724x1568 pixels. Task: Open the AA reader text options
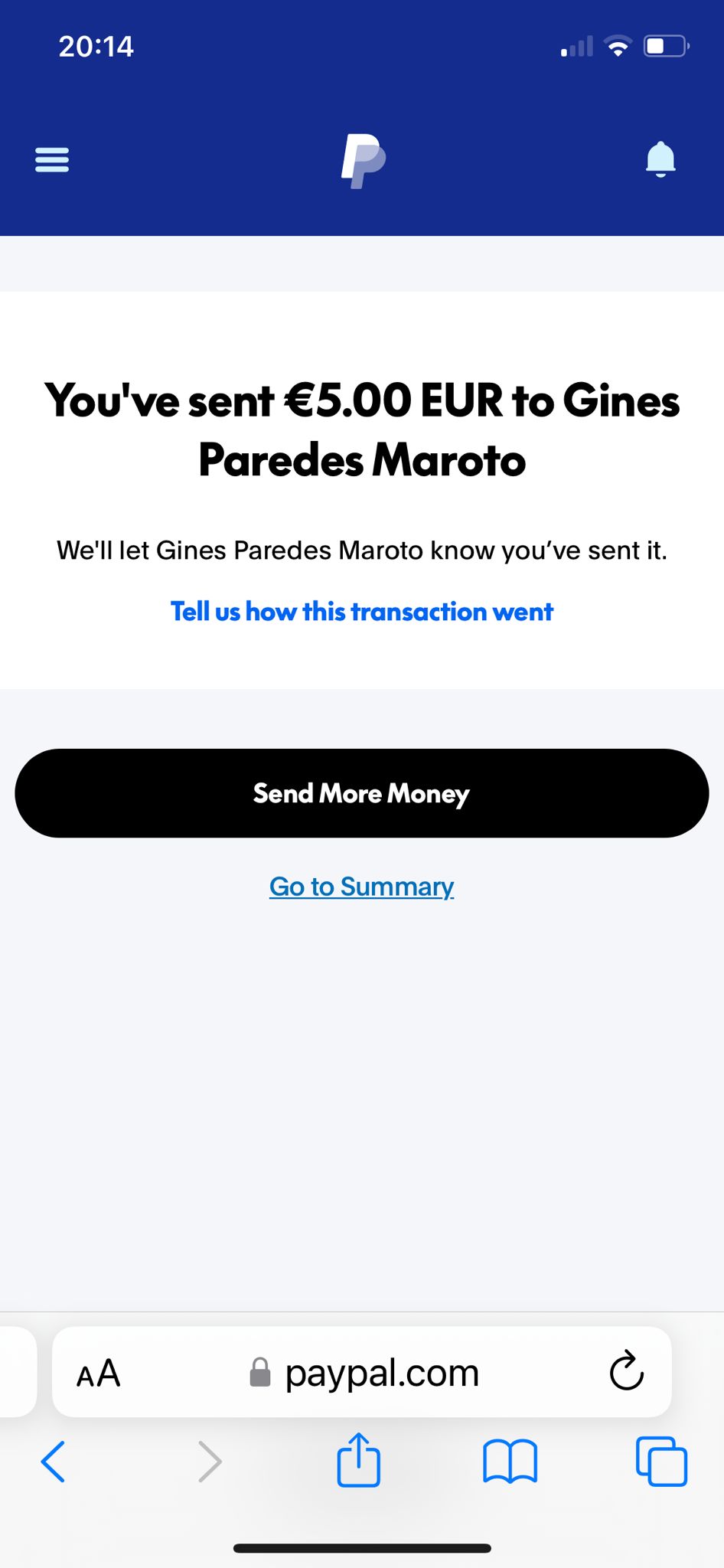tap(99, 1374)
